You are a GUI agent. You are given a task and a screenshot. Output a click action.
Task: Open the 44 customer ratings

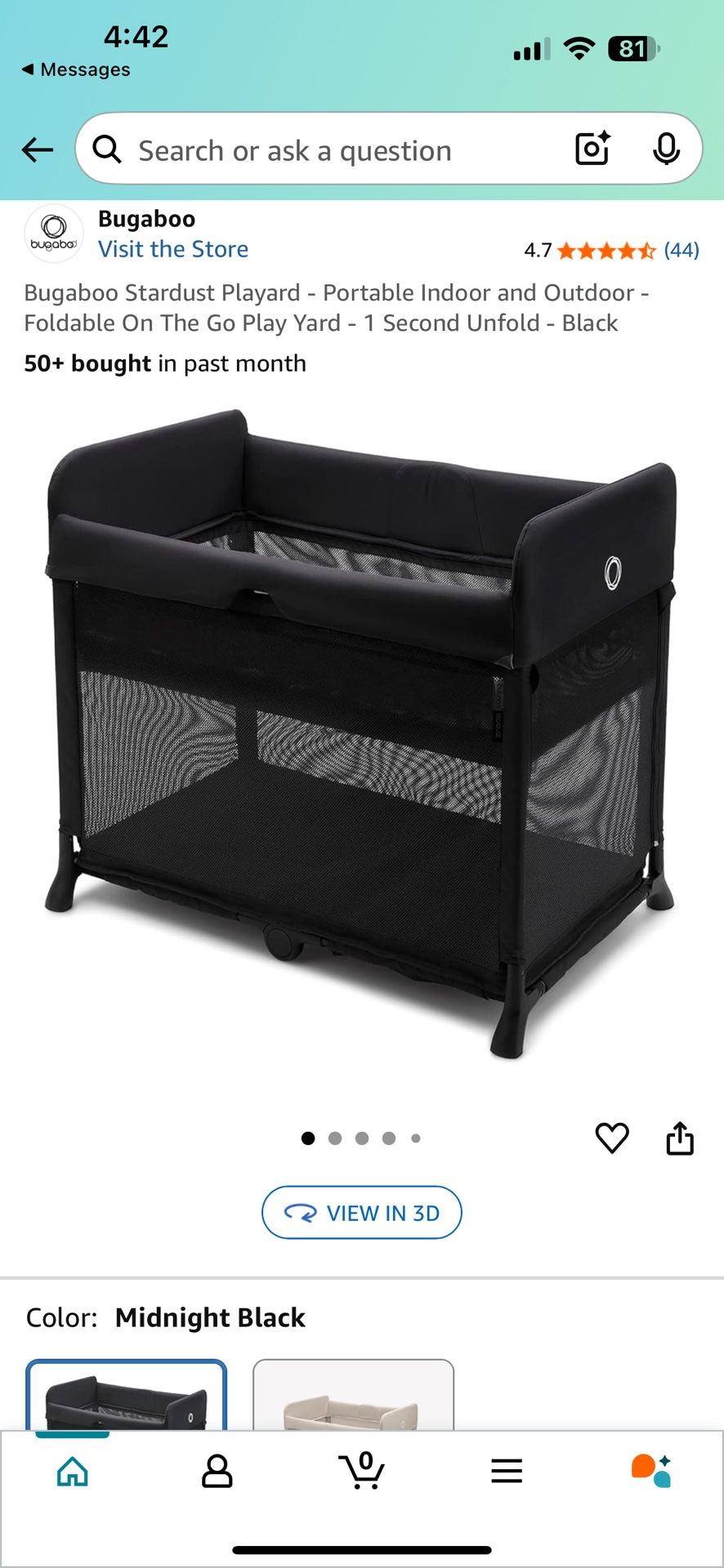coord(681,250)
